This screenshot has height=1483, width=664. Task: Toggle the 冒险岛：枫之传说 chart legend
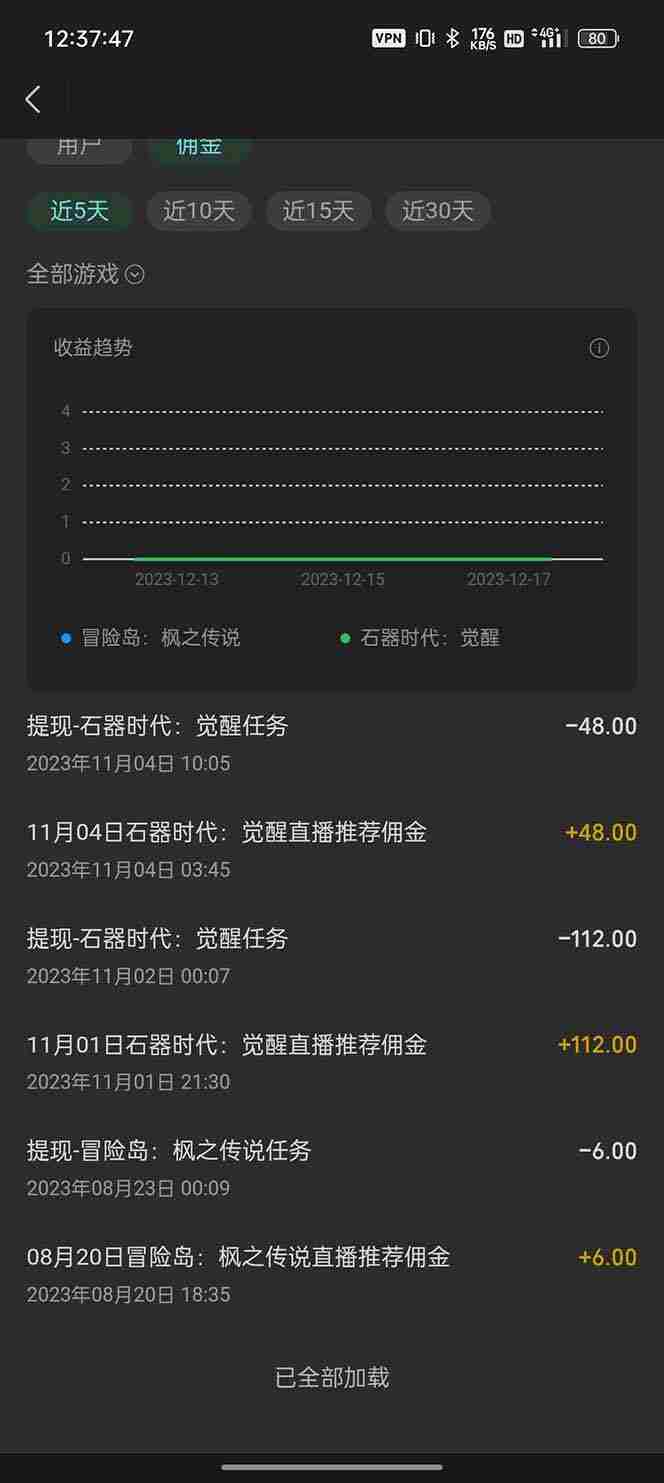[151, 638]
